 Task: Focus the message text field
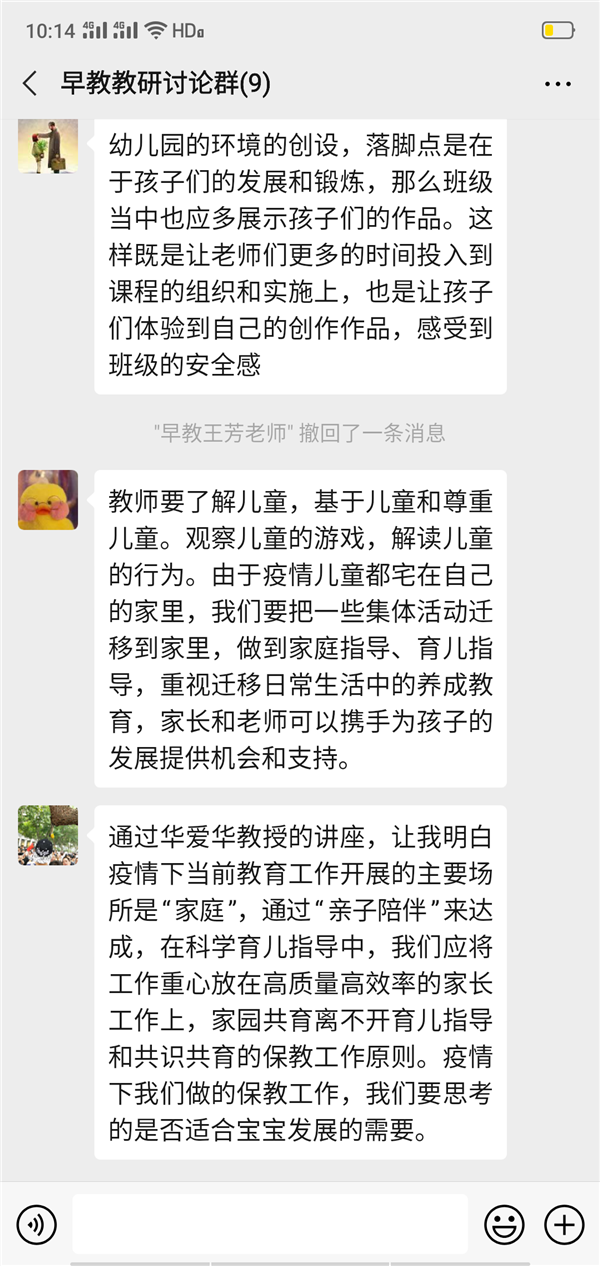pyautogui.click(x=270, y=1223)
